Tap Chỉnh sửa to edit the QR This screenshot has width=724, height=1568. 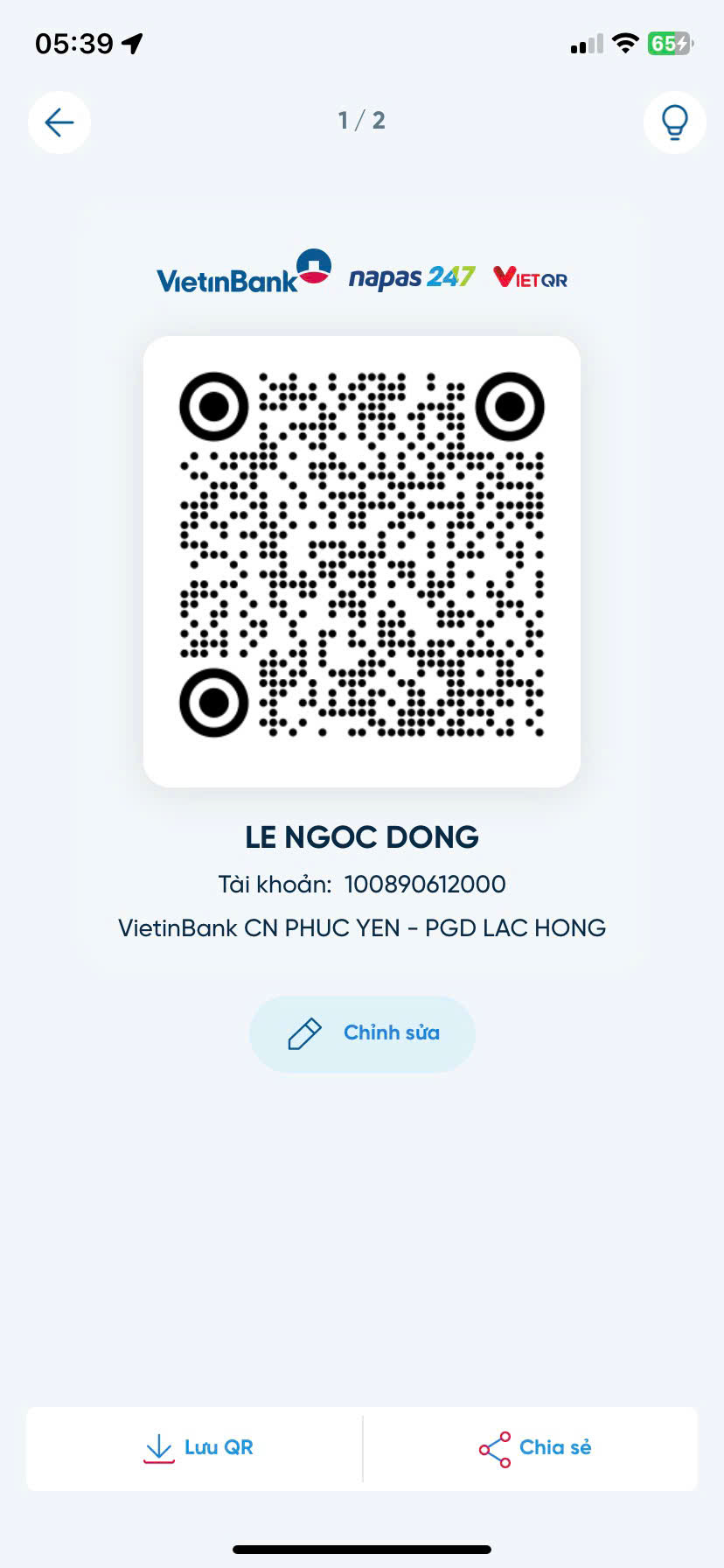pos(362,1033)
